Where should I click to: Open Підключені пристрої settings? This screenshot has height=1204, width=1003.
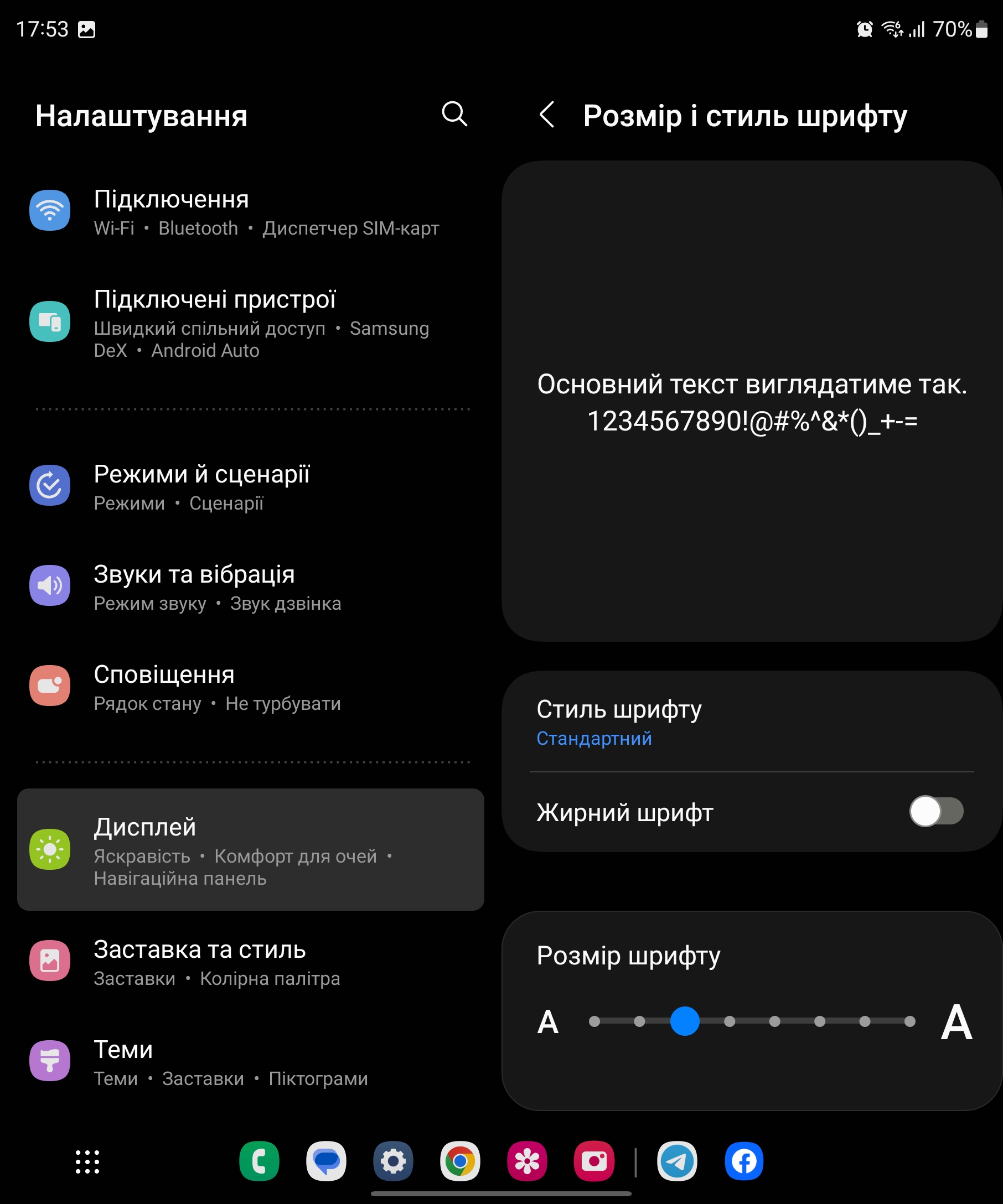251,322
